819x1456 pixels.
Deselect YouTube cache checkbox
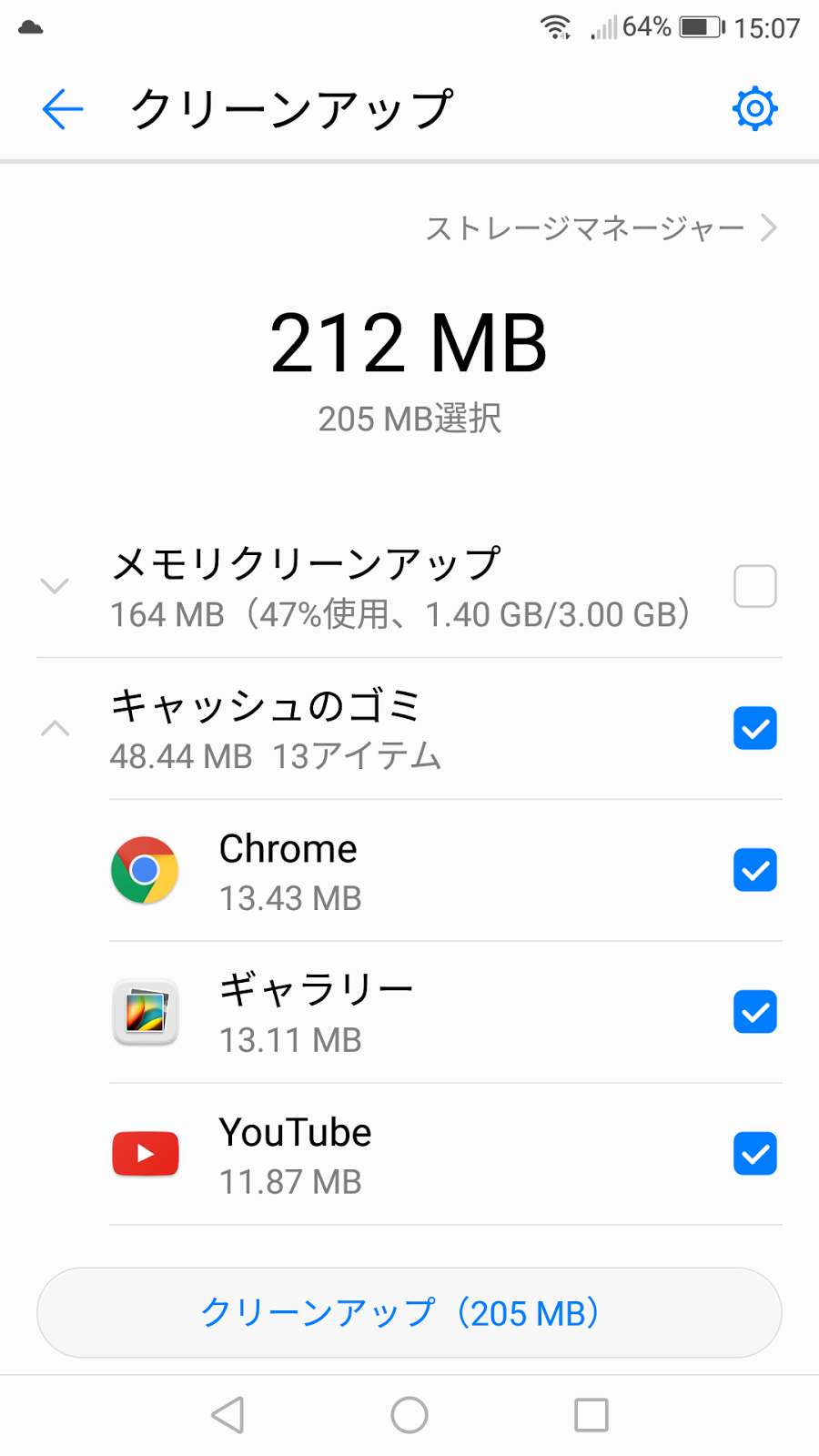click(x=754, y=1154)
